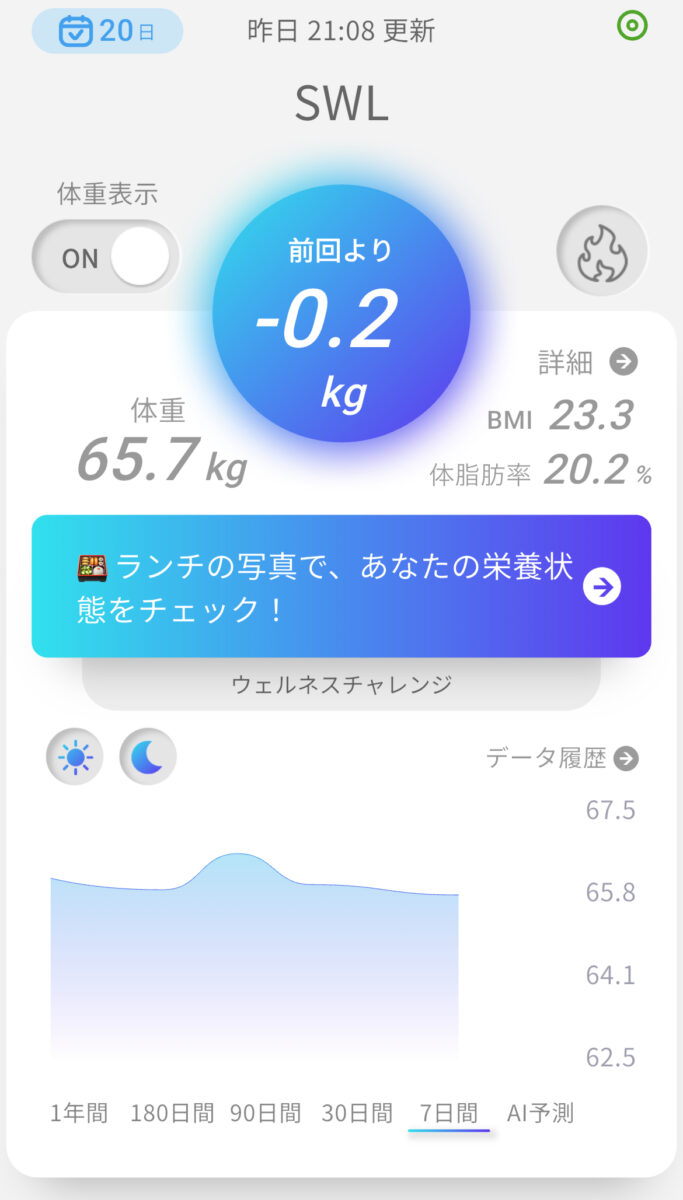Open the lunch photo nutrition check banner
683x1200 pixels.
point(341,586)
